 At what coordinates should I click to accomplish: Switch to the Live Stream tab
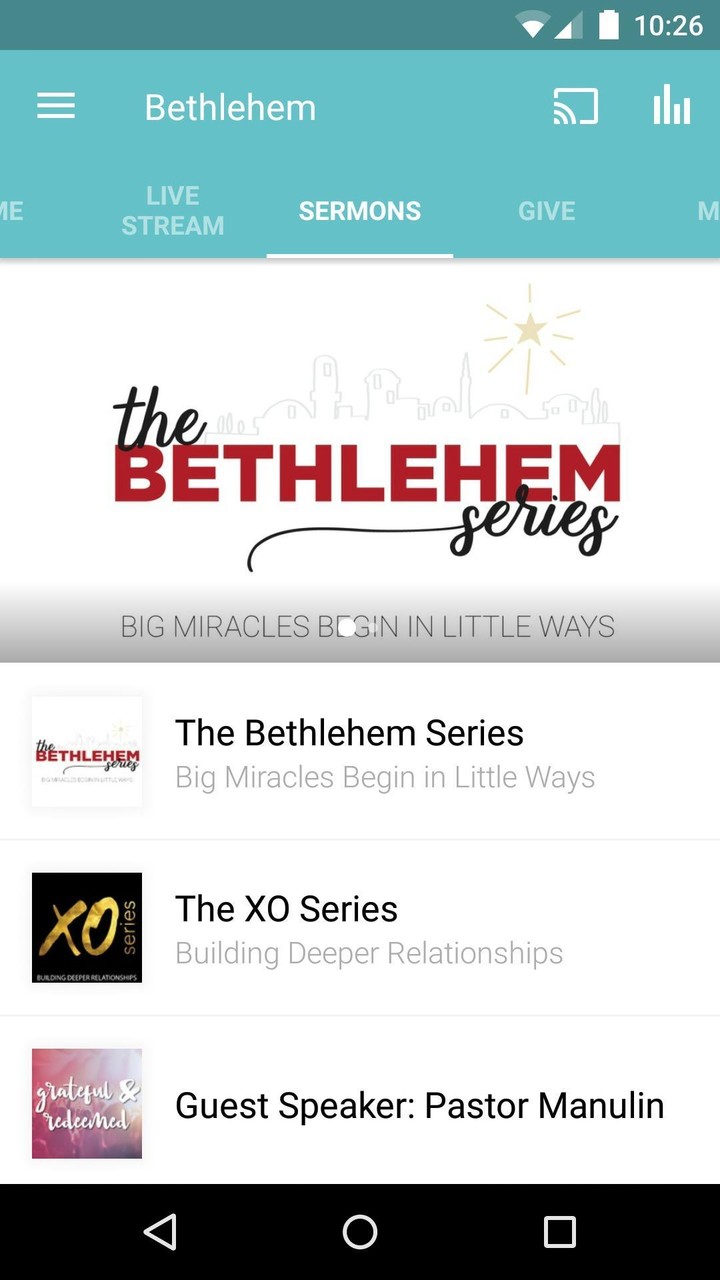[173, 211]
